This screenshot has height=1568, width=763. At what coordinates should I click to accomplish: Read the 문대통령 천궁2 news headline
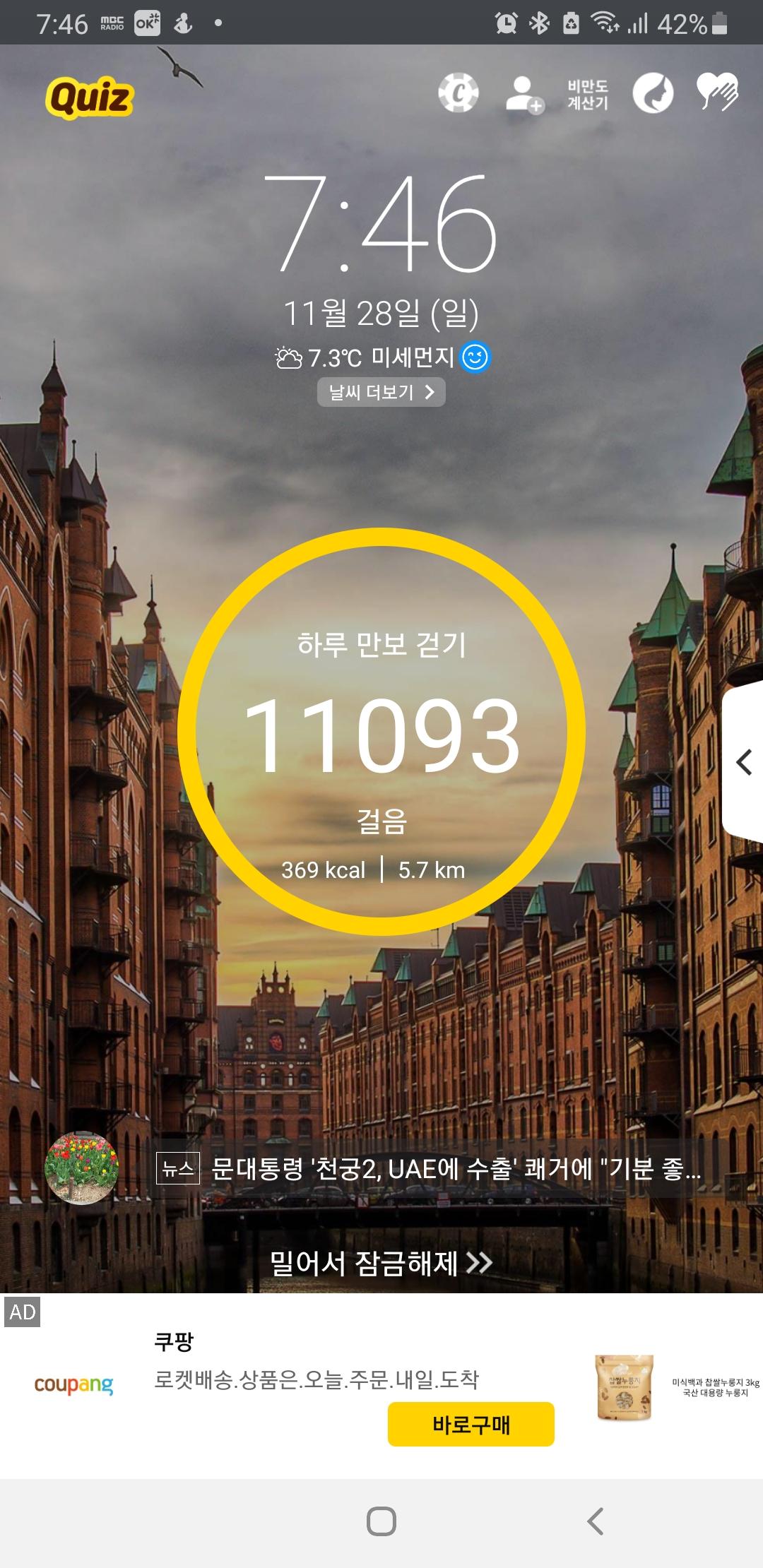tap(456, 1169)
